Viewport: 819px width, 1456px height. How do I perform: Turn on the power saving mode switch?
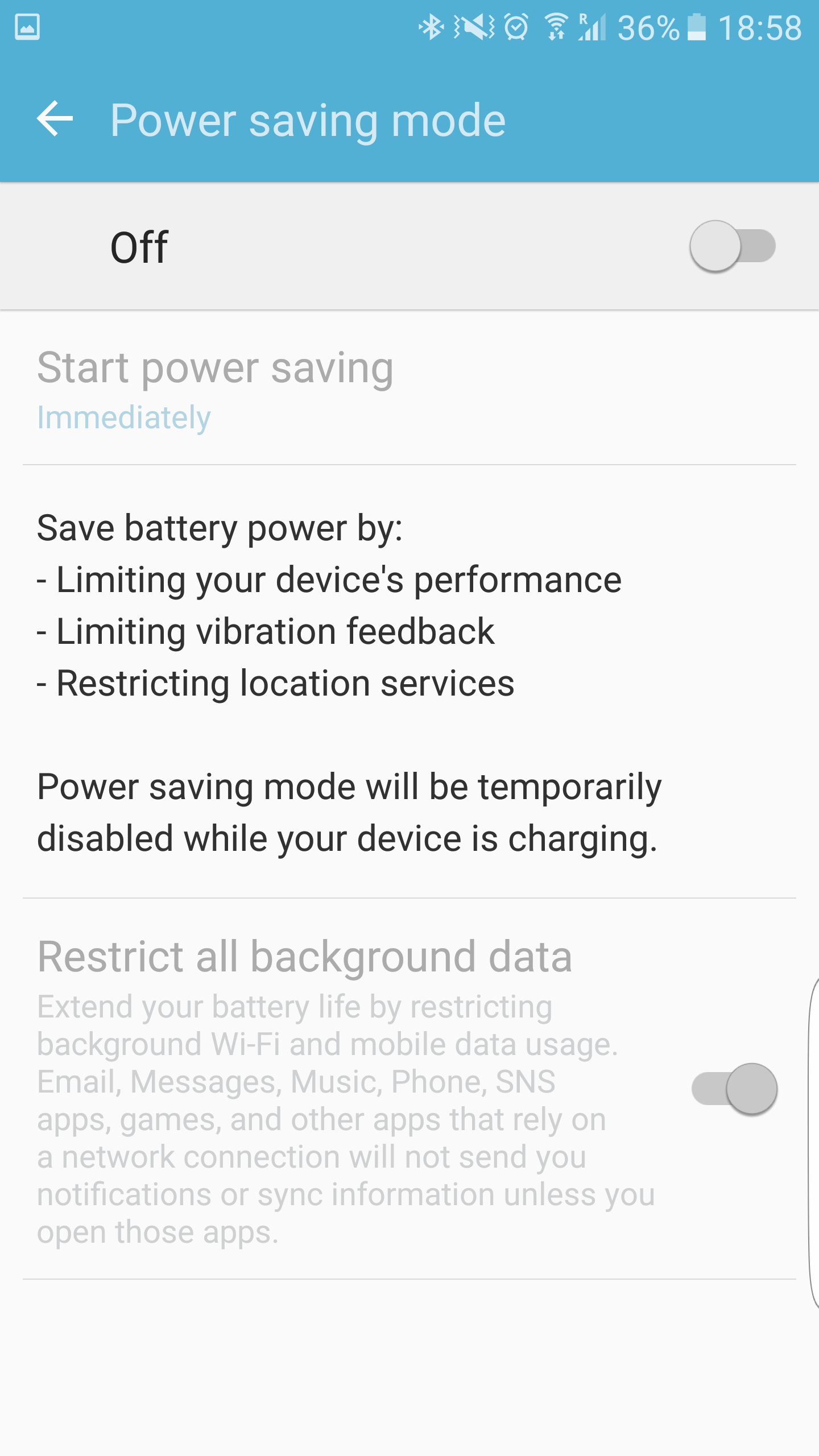point(732,246)
